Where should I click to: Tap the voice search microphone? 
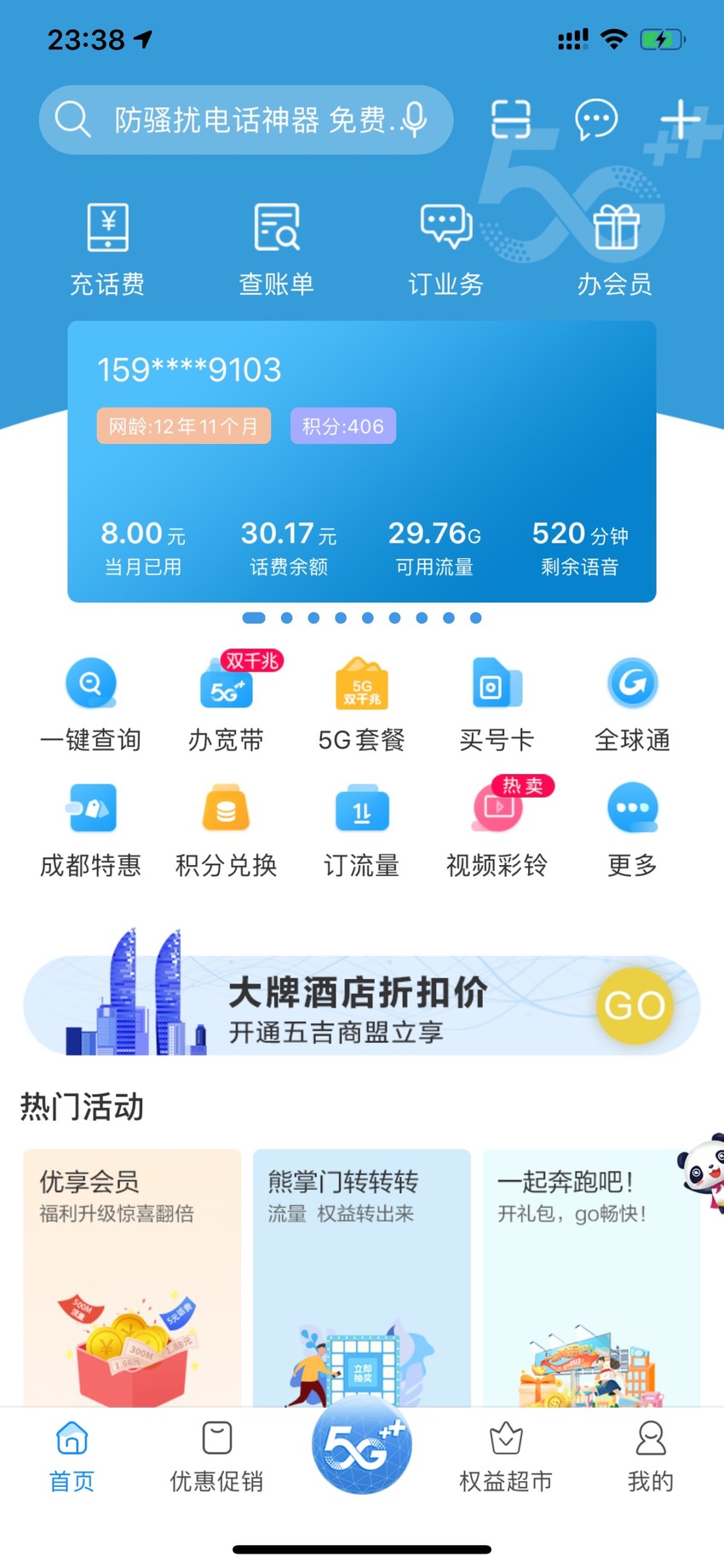[414, 119]
